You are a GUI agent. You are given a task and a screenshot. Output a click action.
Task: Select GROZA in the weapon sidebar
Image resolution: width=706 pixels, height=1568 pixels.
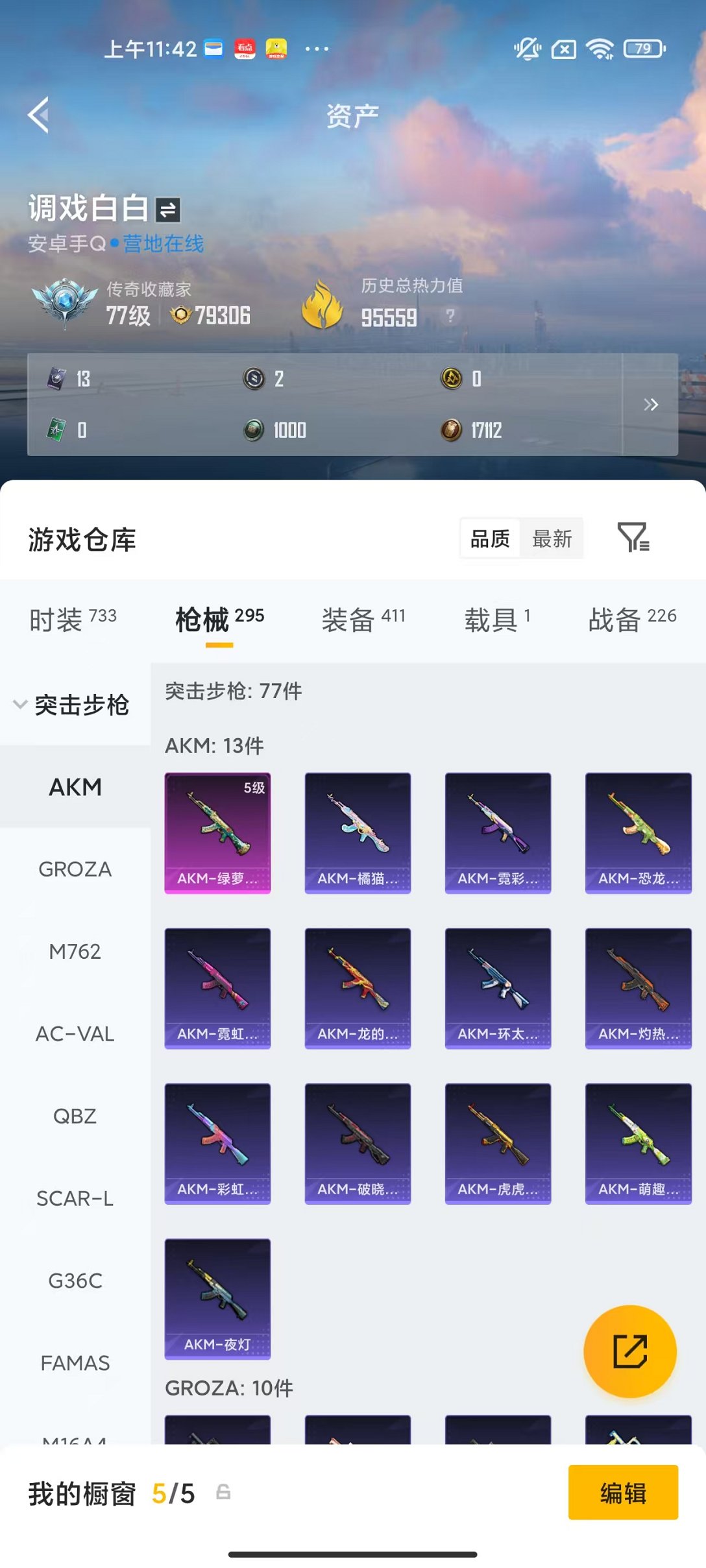(x=75, y=869)
